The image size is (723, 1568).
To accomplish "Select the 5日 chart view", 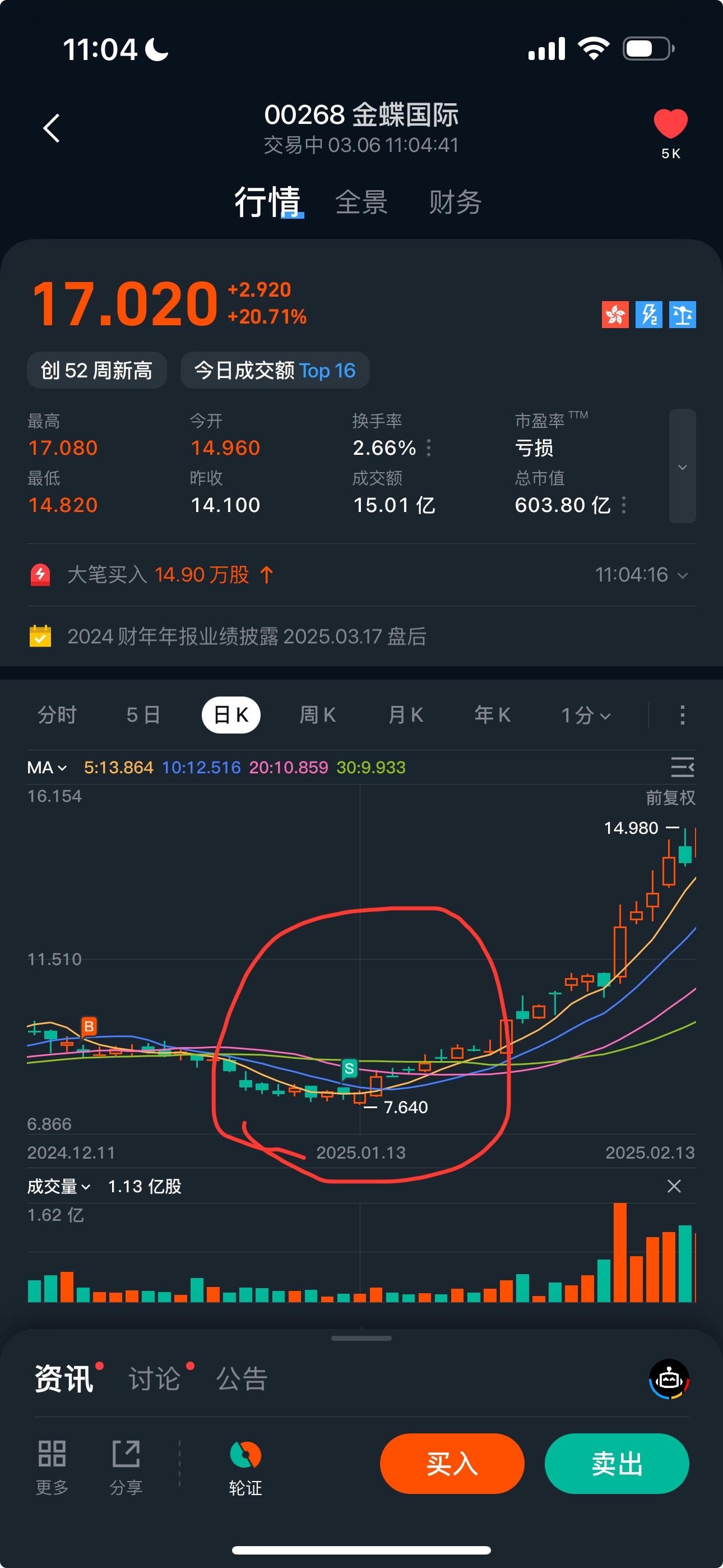I will 143,714.
